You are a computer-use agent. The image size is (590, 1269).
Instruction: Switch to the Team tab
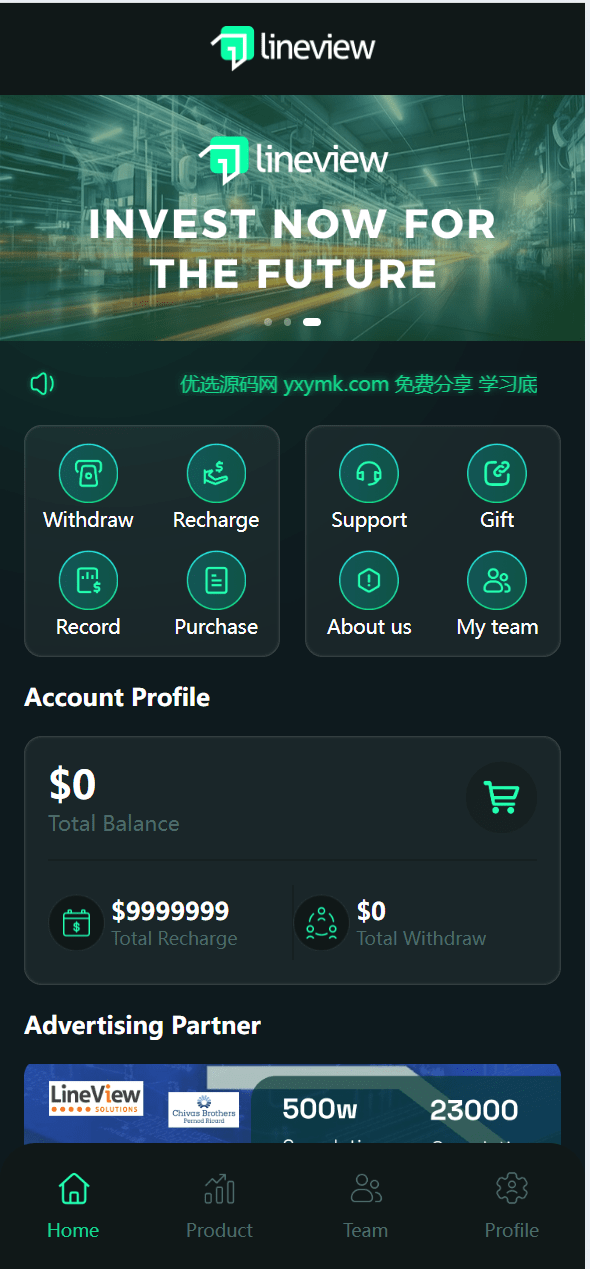tap(365, 1206)
